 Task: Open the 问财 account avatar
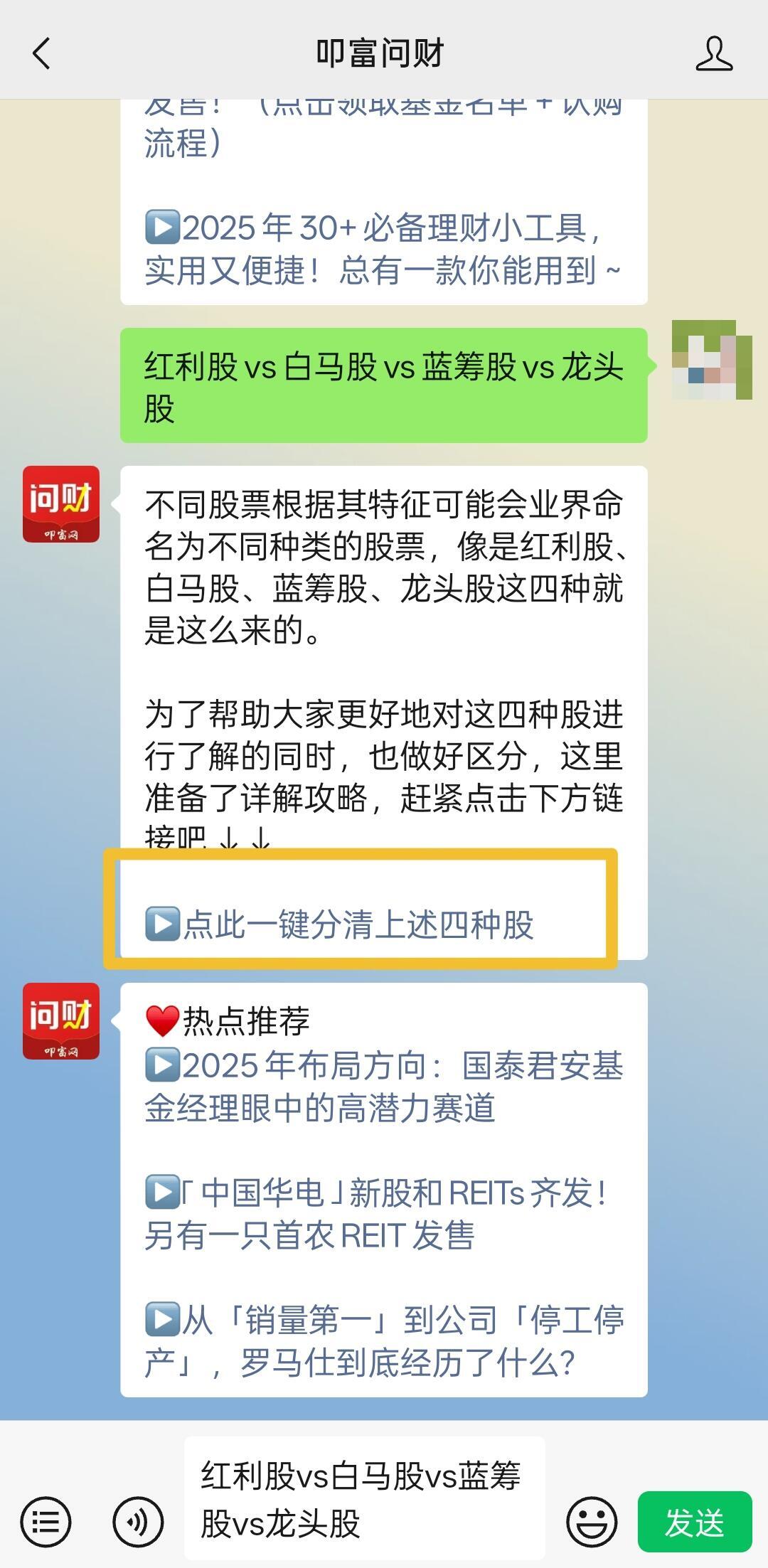(x=61, y=504)
